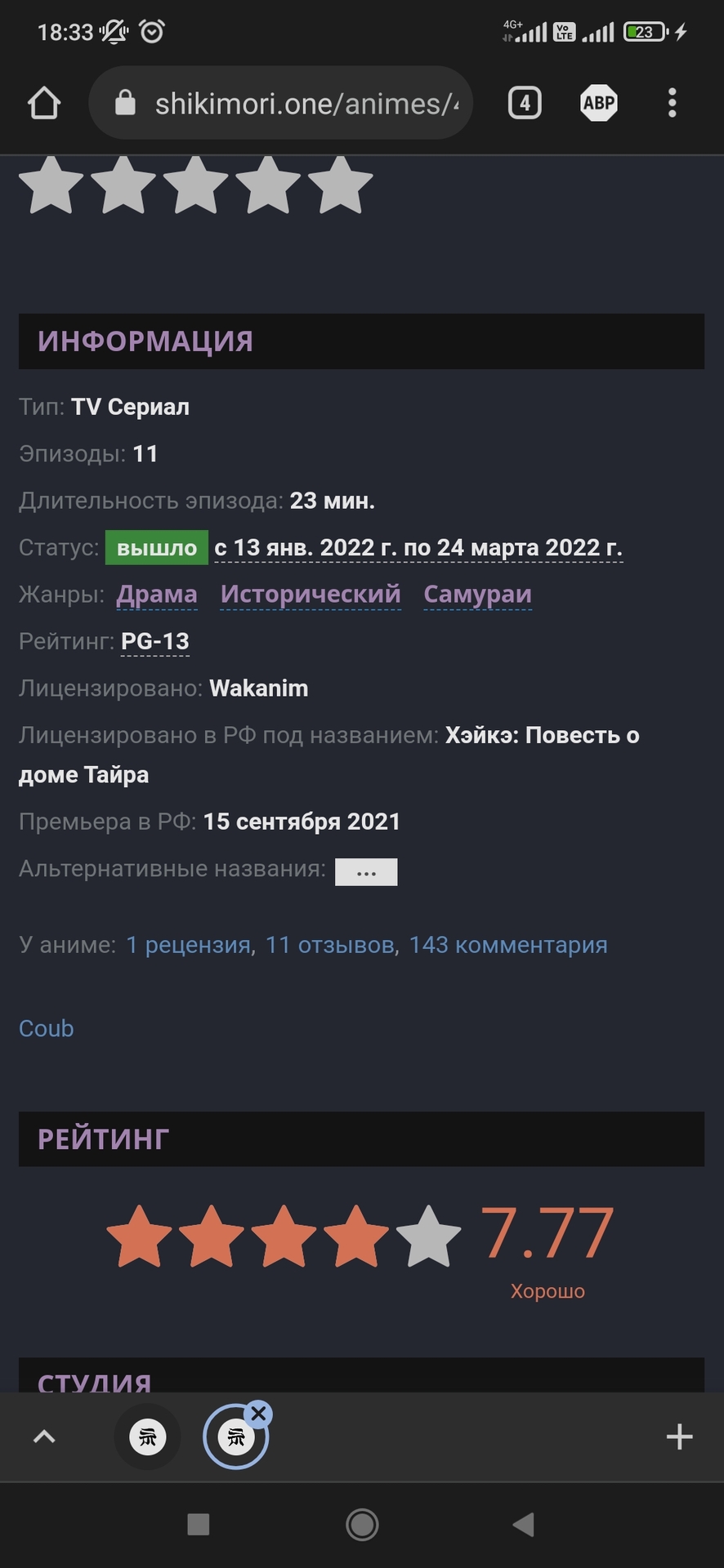Switch to the first tab in the tab group
The image size is (724, 1568).
[148, 1437]
